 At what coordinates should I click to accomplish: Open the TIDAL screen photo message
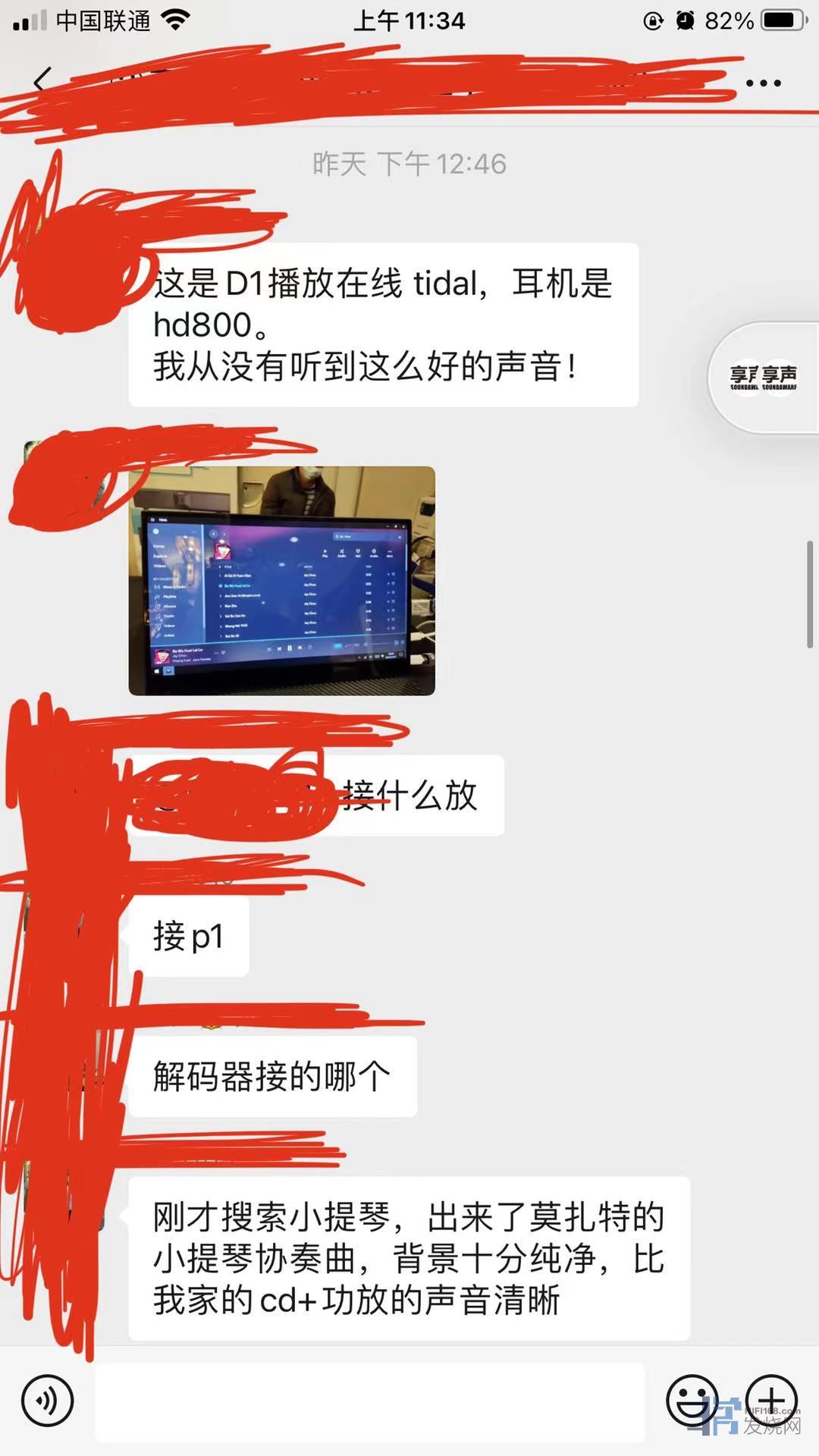[281, 581]
